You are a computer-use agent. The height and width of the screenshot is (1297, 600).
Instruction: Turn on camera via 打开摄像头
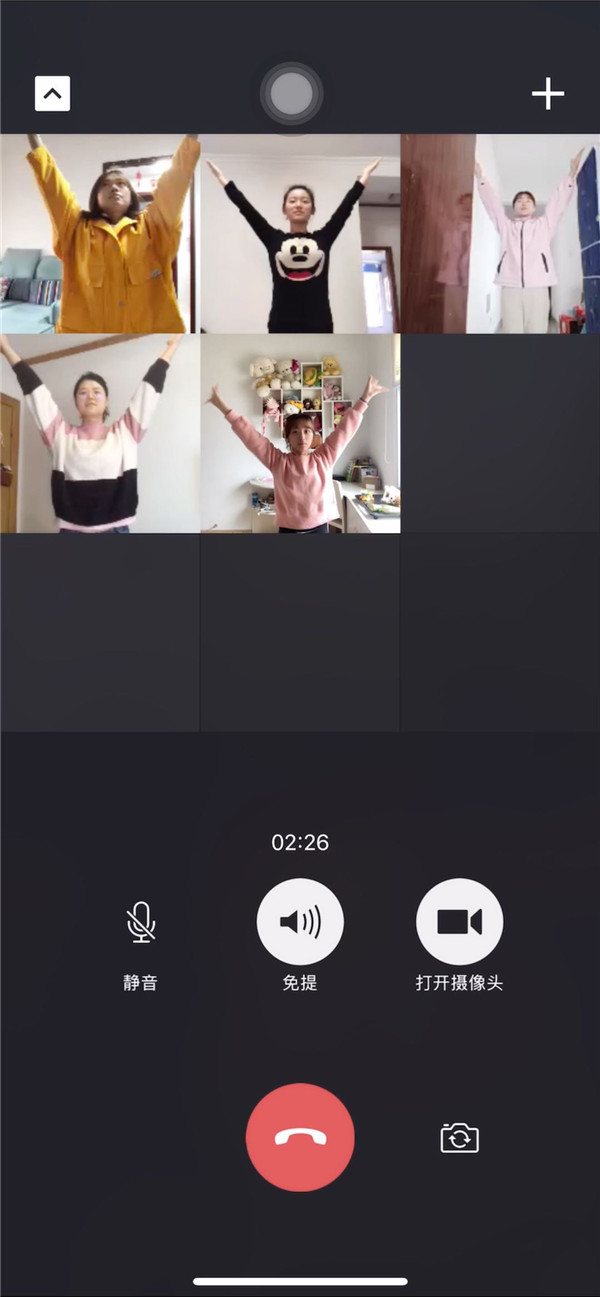pyautogui.click(x=459, y=922)
